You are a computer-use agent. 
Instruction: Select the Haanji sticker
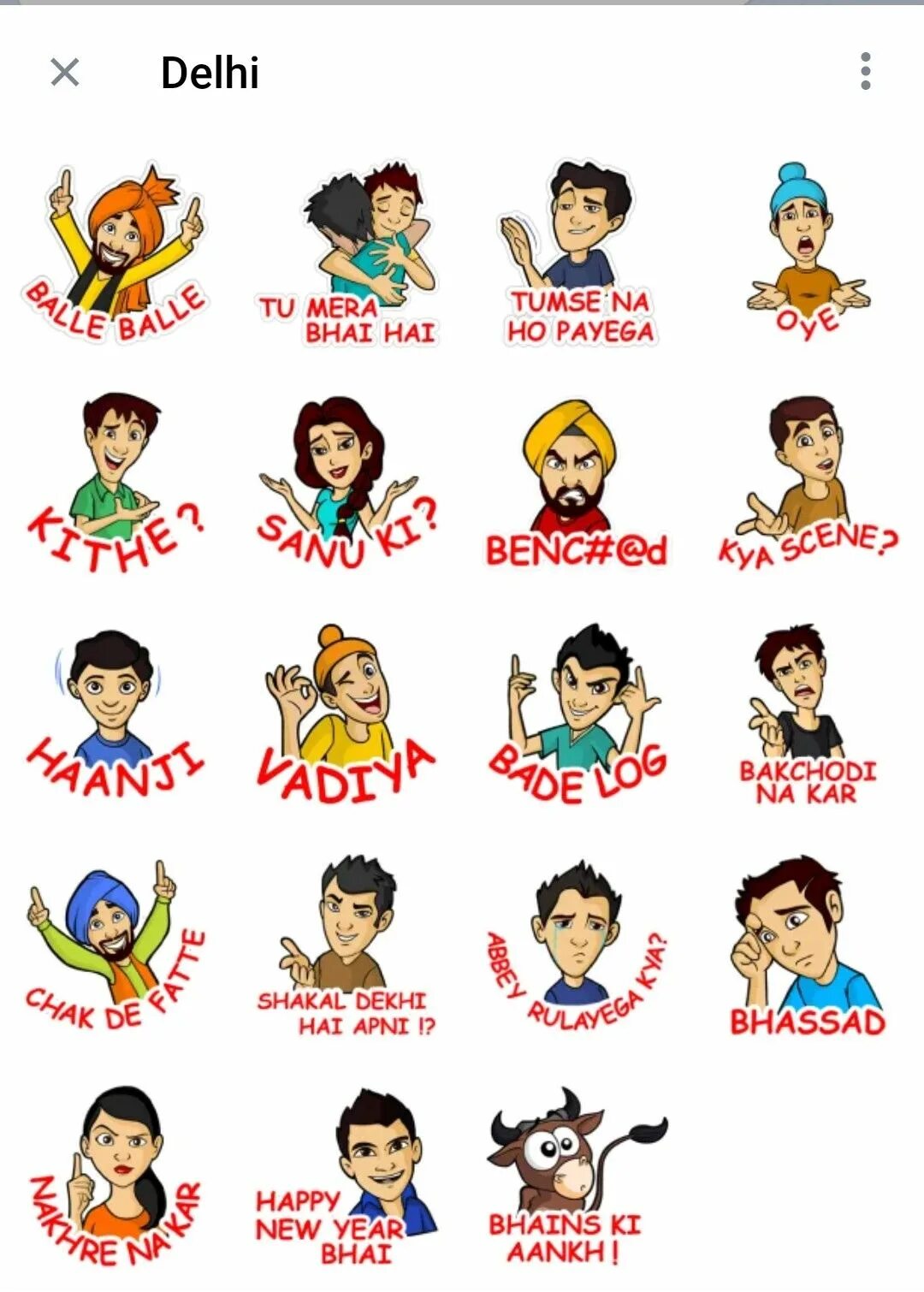(115, 714)
